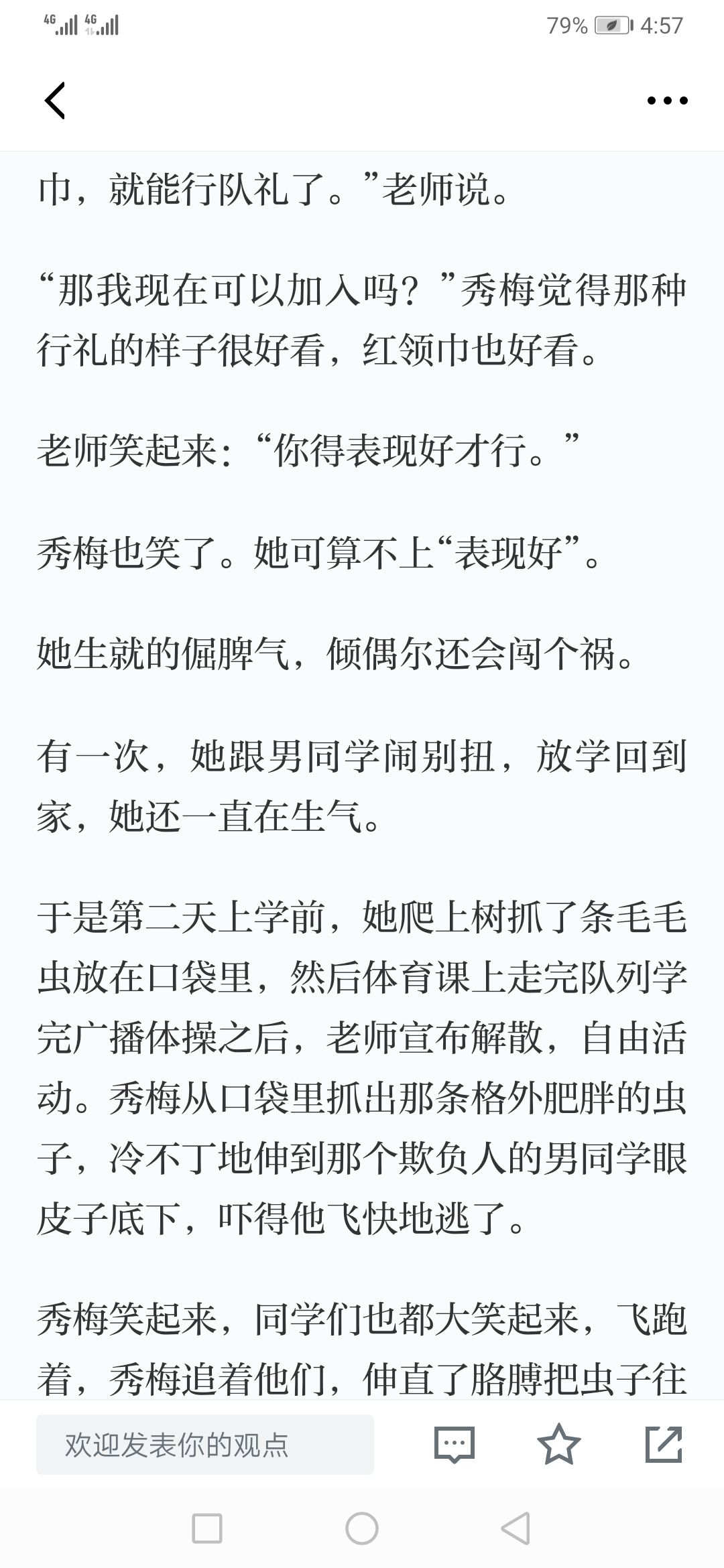The image size is (724, 1568).
Task: Go back using the top-left arrow
Action: tap(54, 101)
